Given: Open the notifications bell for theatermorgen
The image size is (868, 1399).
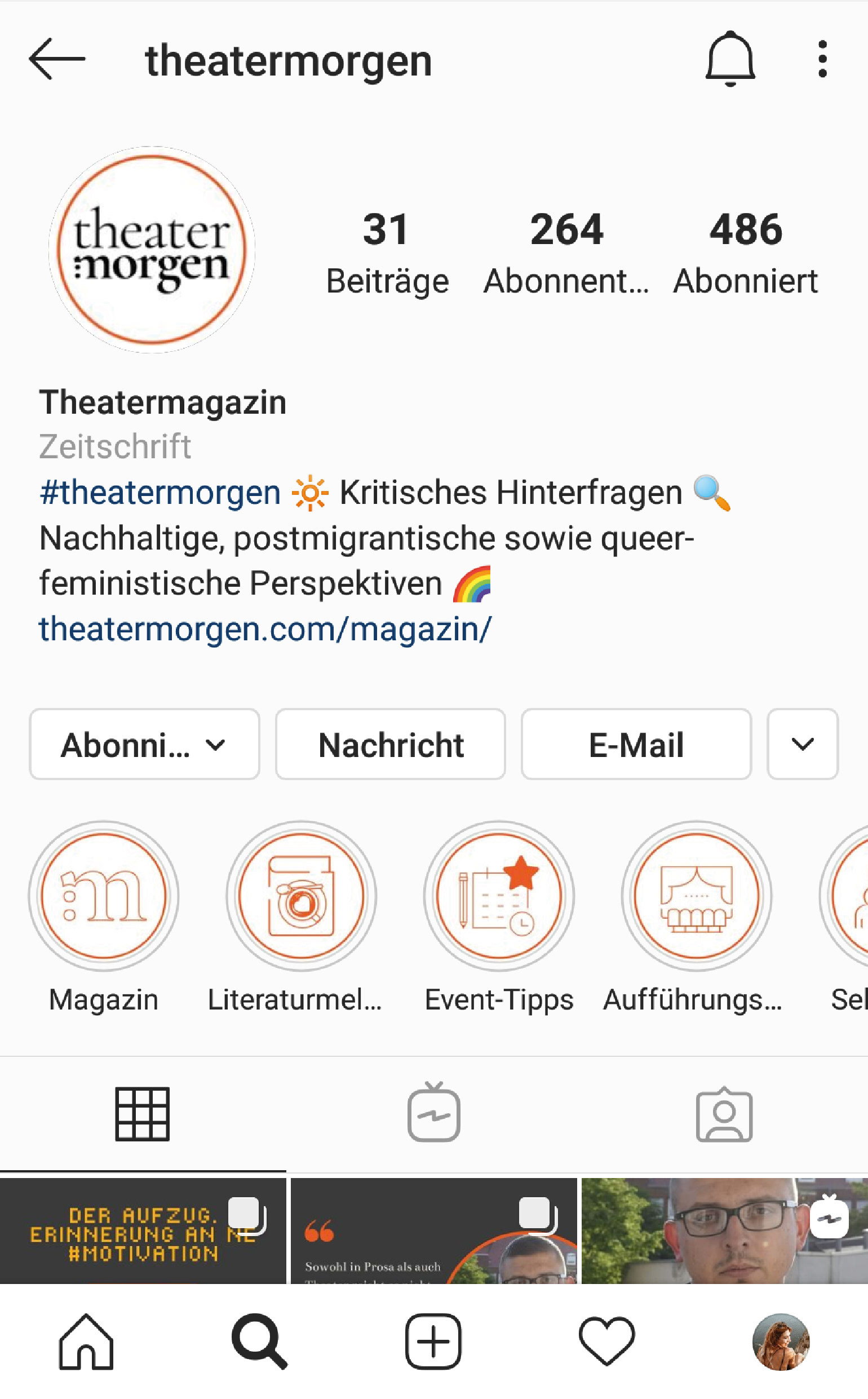Looking at the screenshot, I should pos(730,59).
